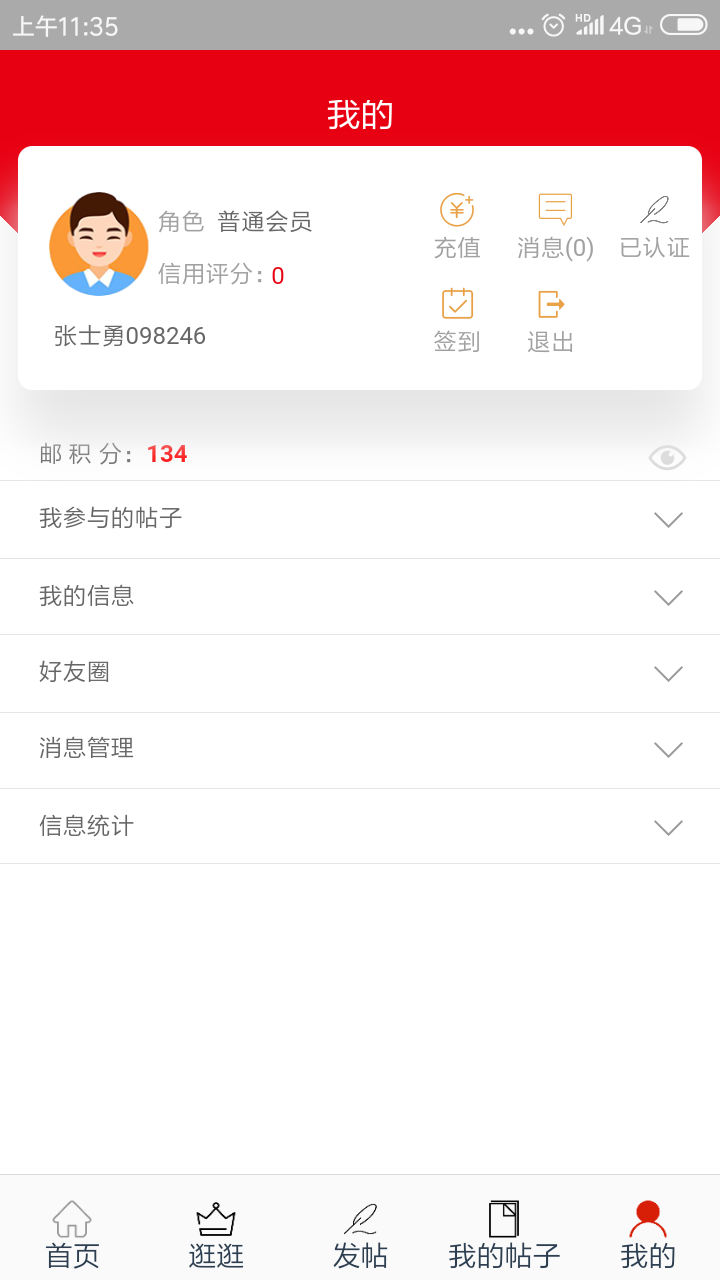This screenshot has height=1280, width=720.
Task: Tap the profile avatar picture
Action: pyautogui.click(x=99, y=245)
